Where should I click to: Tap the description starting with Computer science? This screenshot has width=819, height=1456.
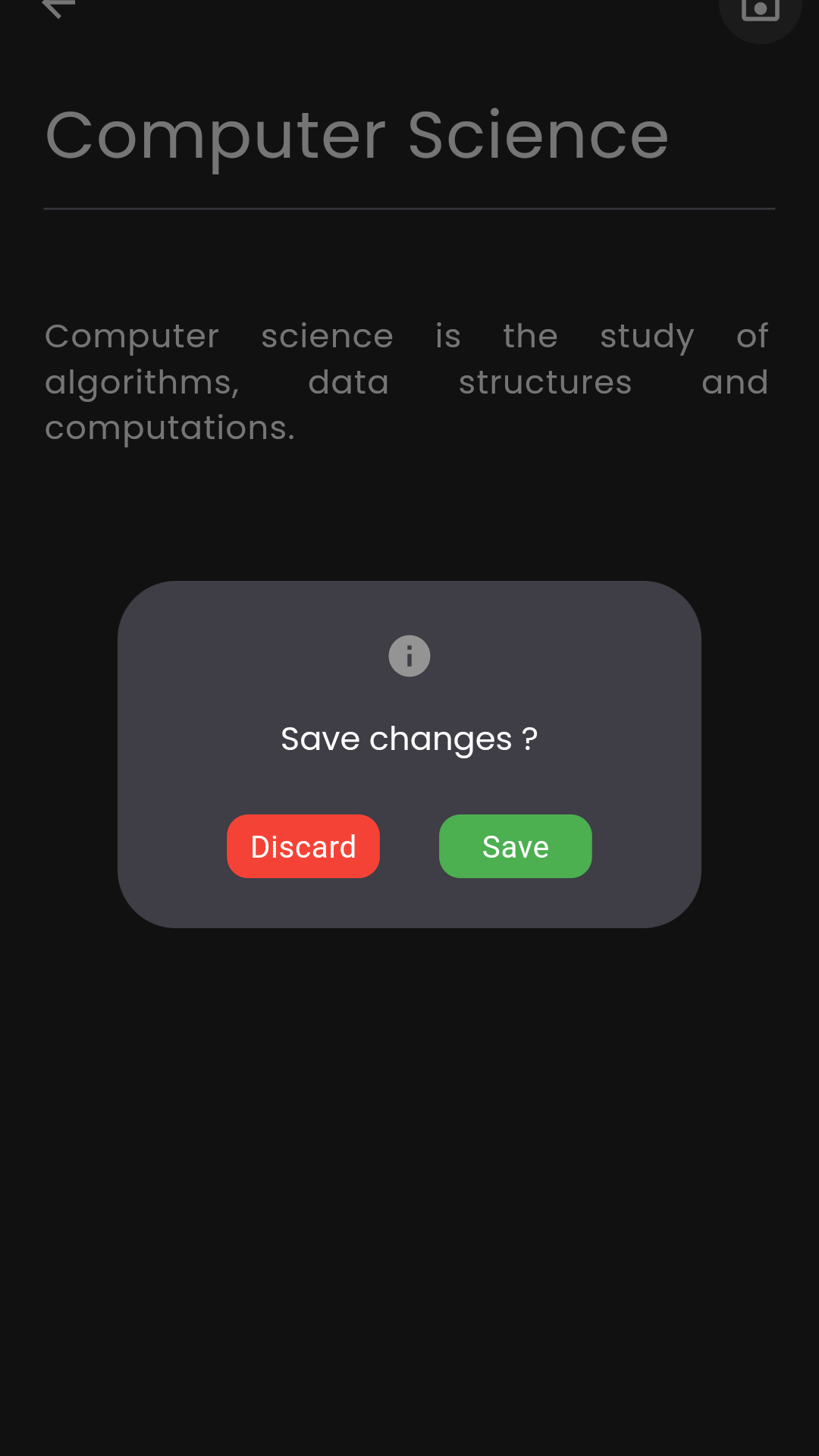point(406,381)
